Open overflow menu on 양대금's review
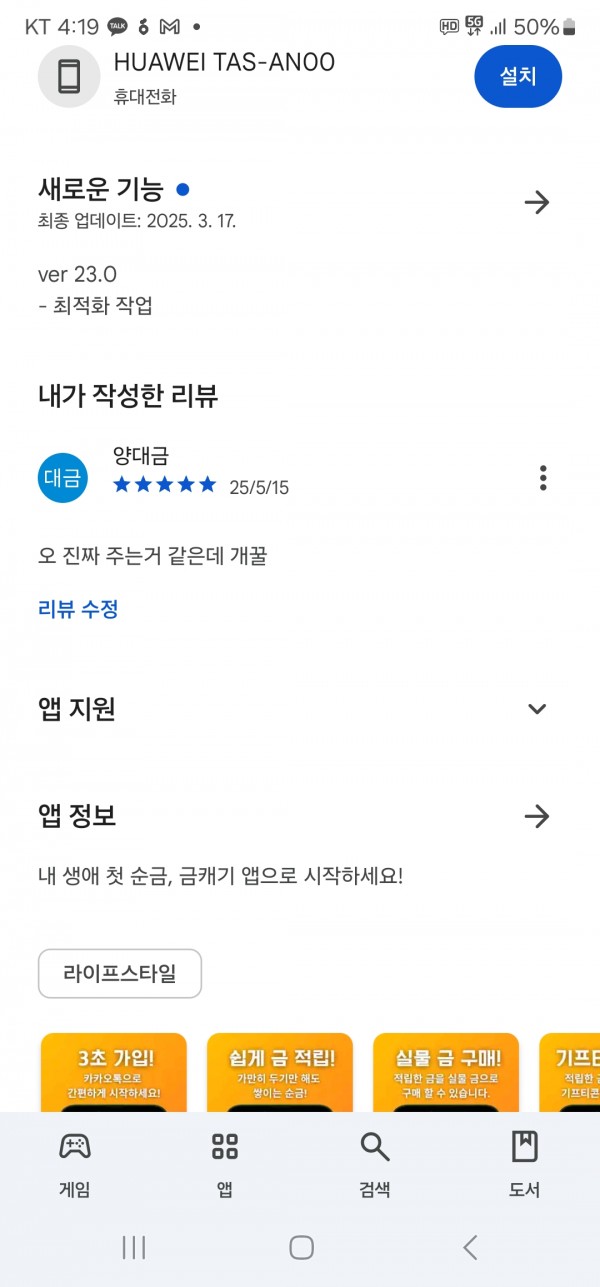This screenshot has width=600, height=1287. coord(543,478)
